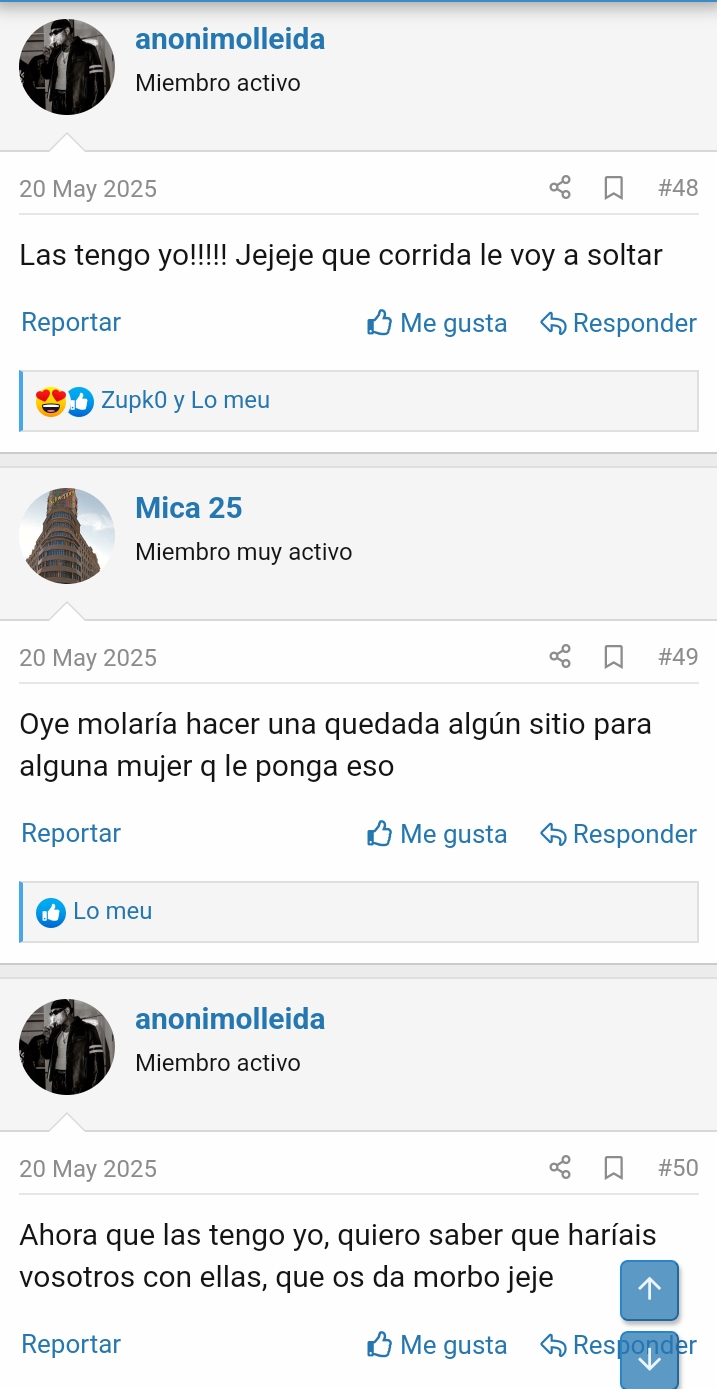The width and height of the screenshot is (717, 1389).
Task: Share post #49
Action: point(560,657)
